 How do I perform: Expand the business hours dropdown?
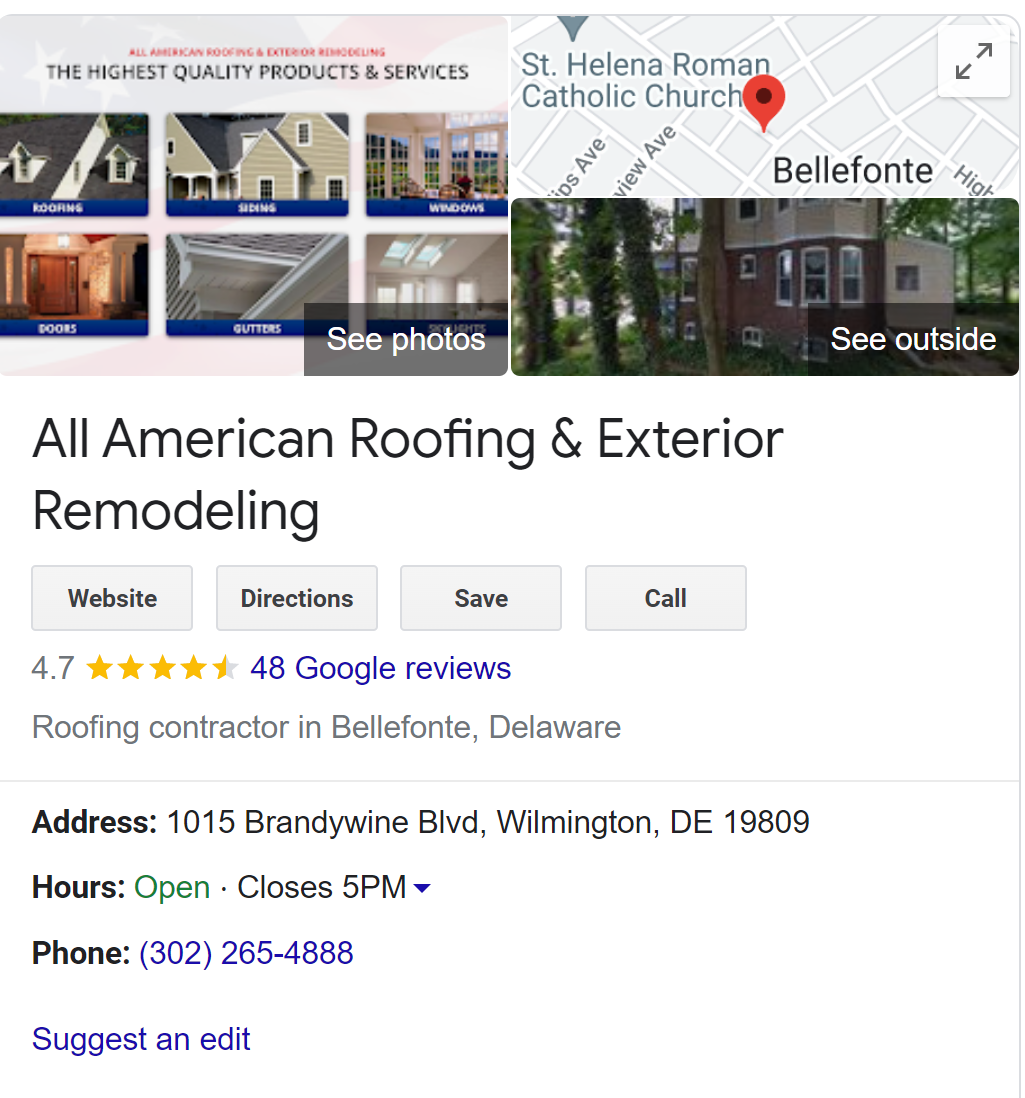coord(422,888)
